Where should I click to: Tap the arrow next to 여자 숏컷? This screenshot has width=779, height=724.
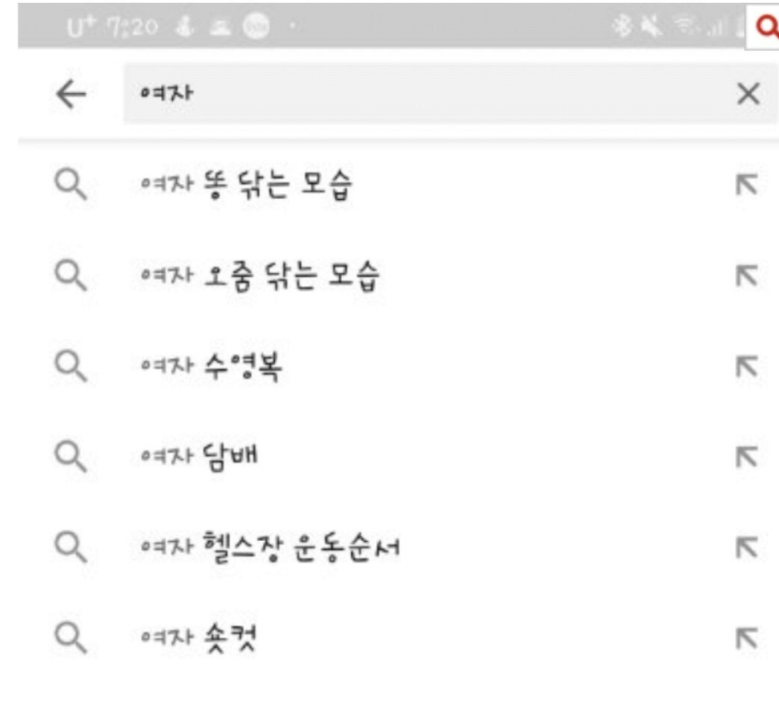pyautogui.click(x=745, y=638)
